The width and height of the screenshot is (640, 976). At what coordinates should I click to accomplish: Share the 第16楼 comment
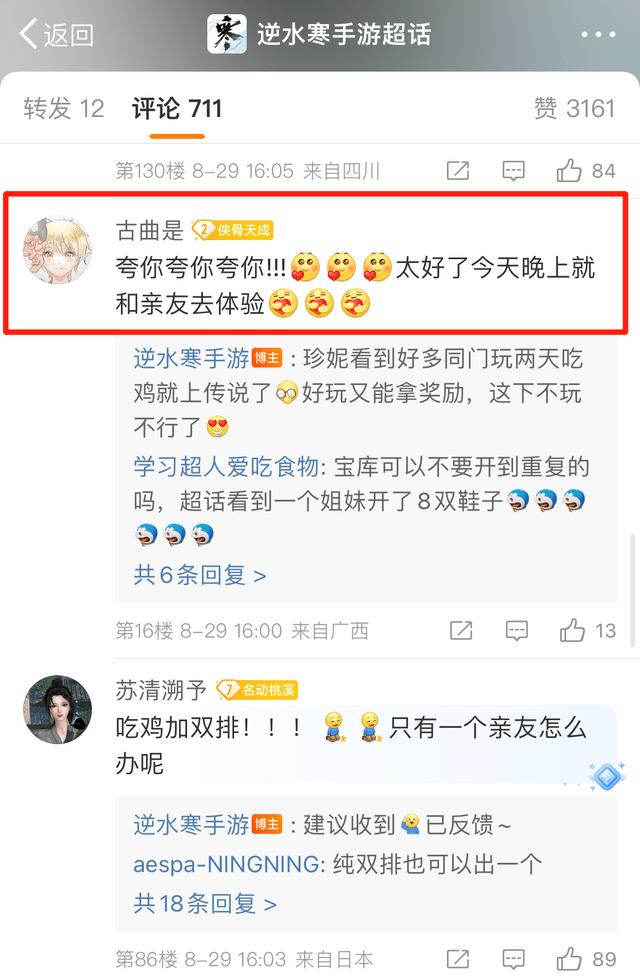click(x=460, y=631)
